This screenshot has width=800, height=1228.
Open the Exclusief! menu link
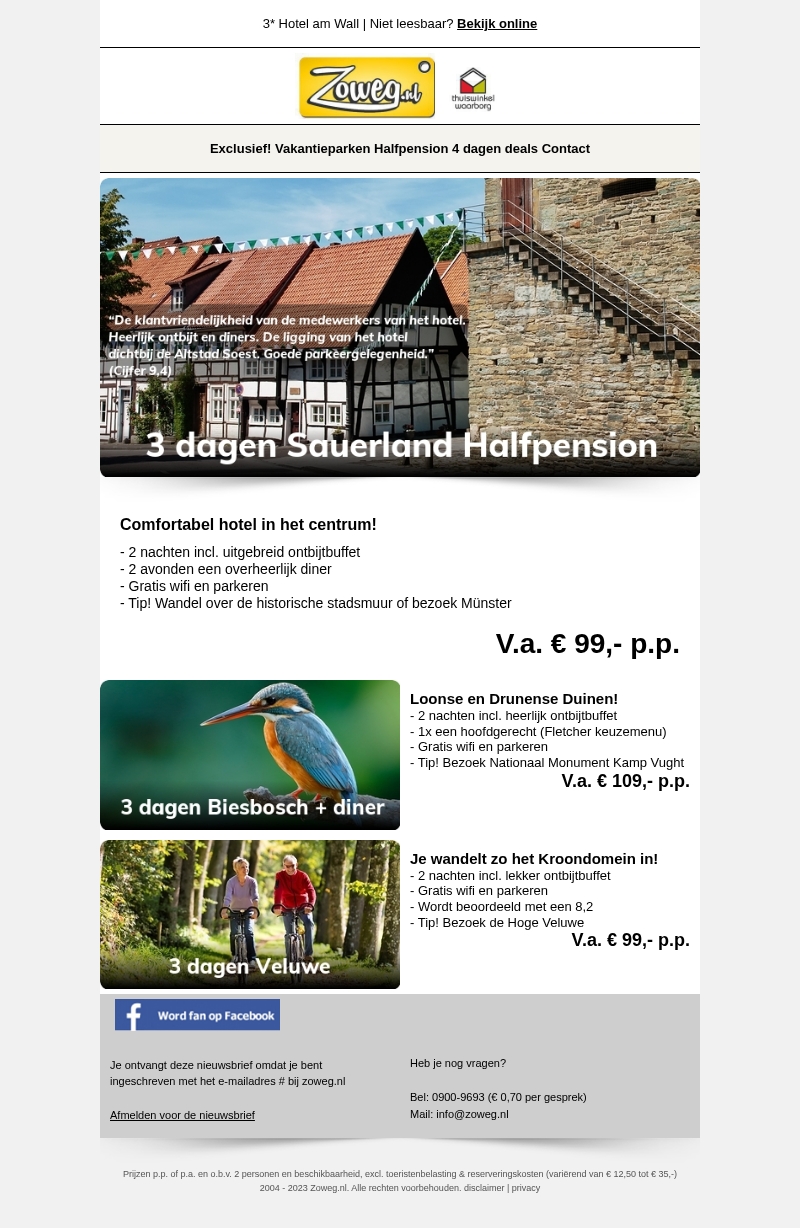[x=240, y=149]
